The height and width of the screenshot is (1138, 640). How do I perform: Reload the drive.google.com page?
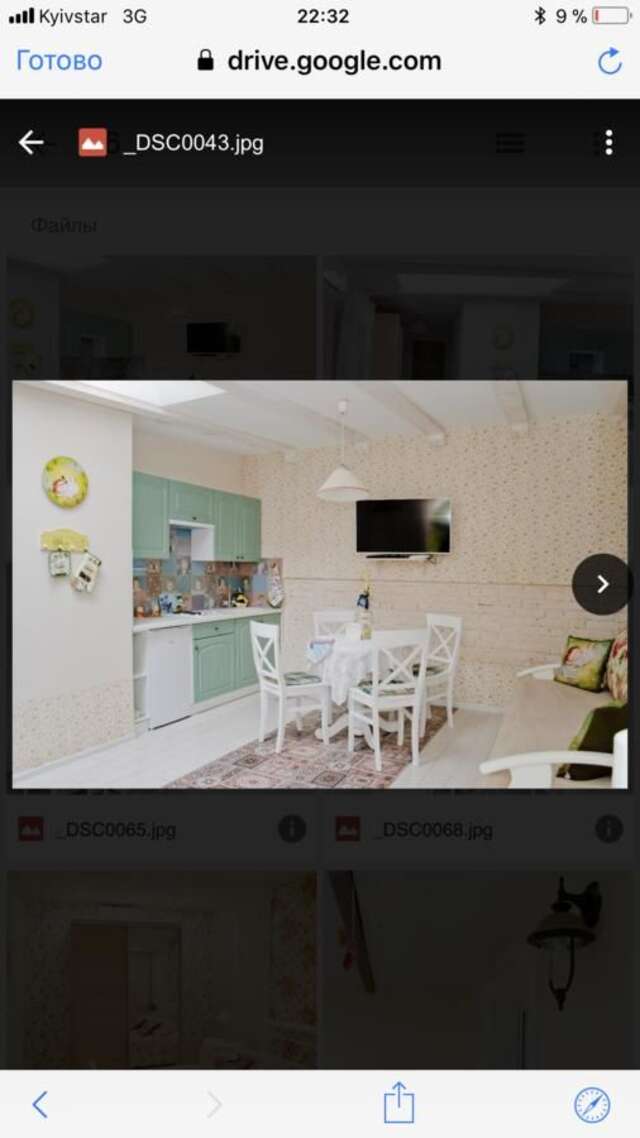click(x=609, y=61)
